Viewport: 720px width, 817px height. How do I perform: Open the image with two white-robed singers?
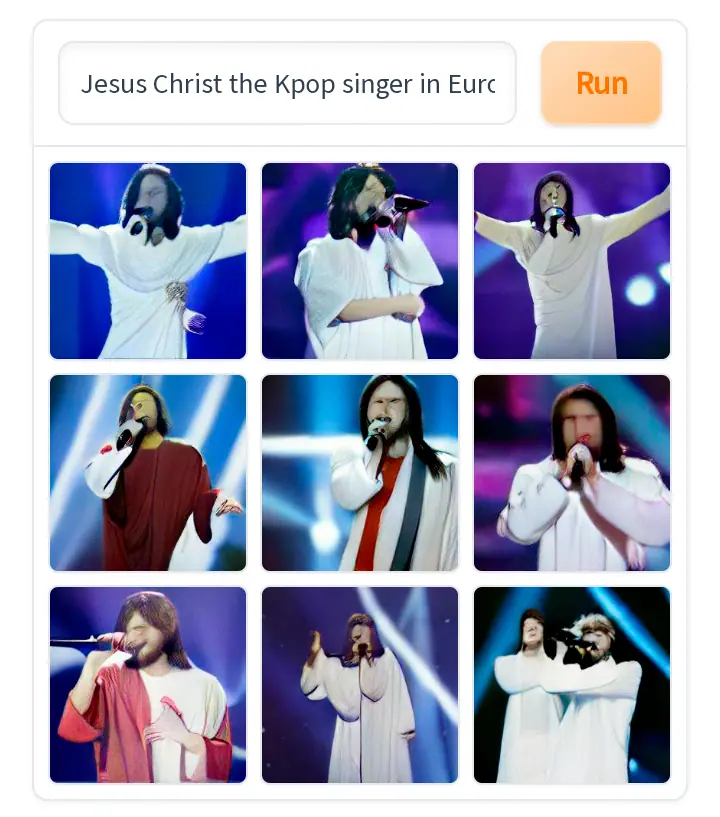(x=571, y=685)
